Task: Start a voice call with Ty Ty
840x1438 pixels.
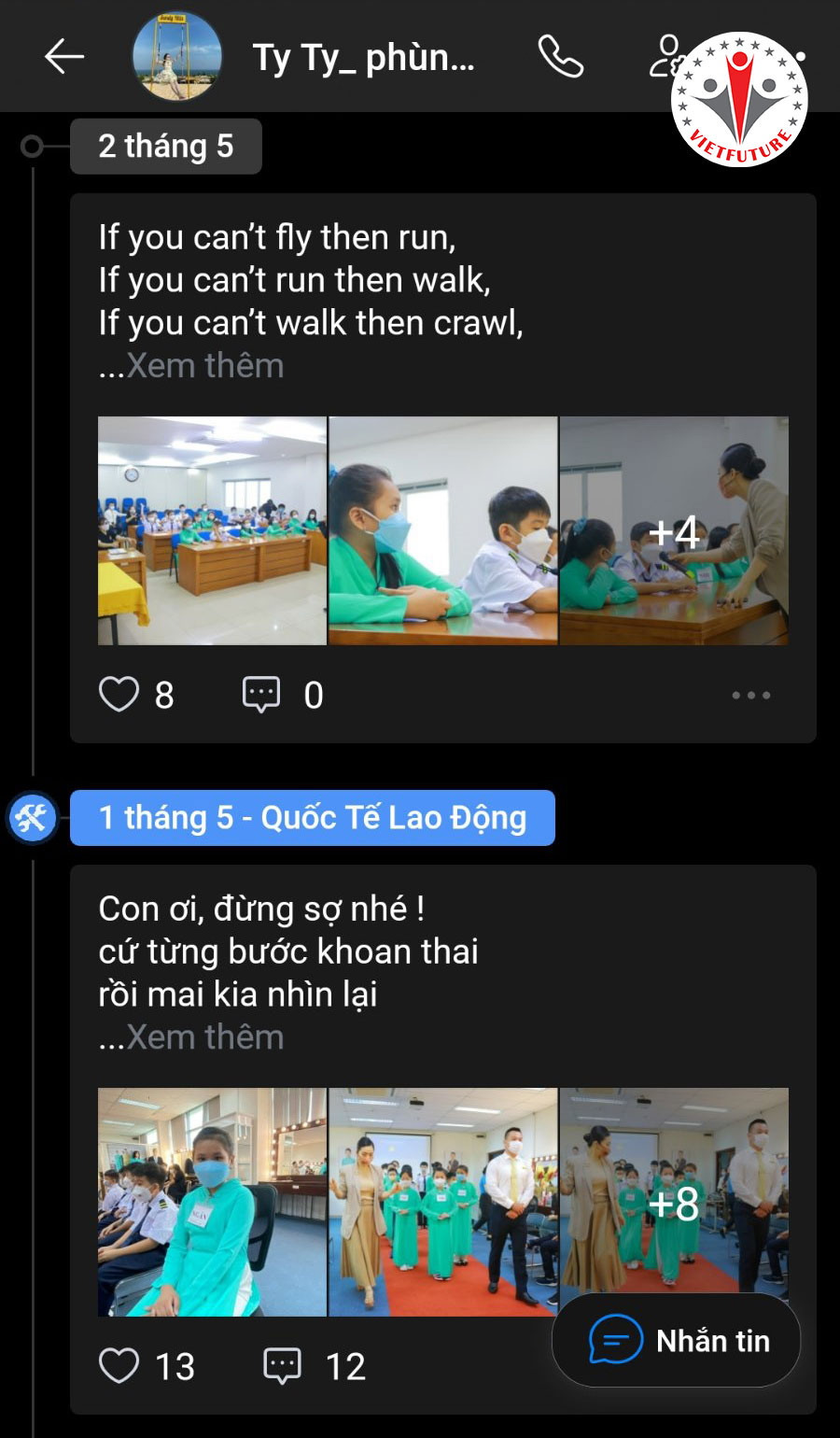Action: 561,57
